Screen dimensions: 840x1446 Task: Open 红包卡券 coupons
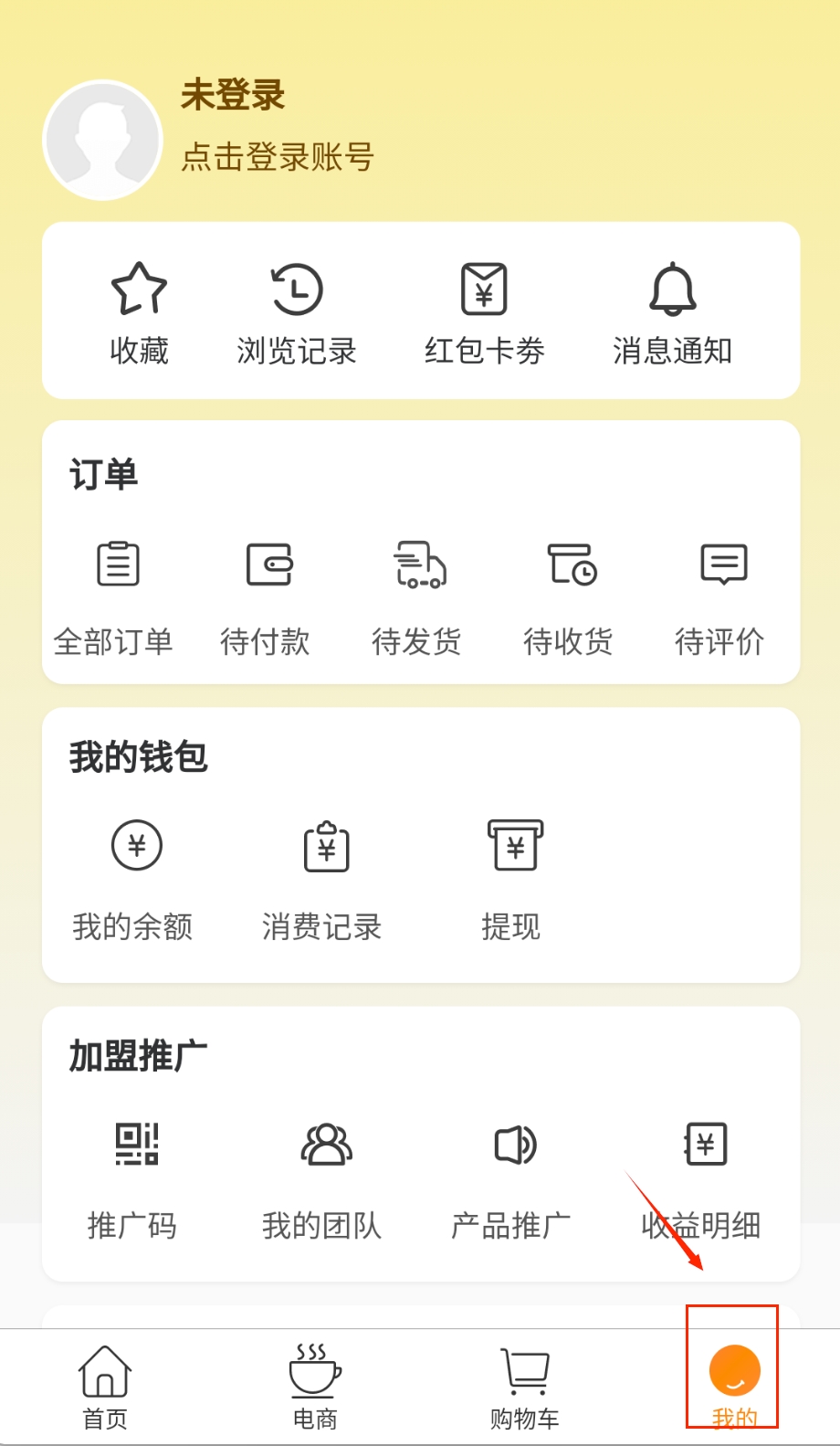pyautogui.click(x=484, y=312)
